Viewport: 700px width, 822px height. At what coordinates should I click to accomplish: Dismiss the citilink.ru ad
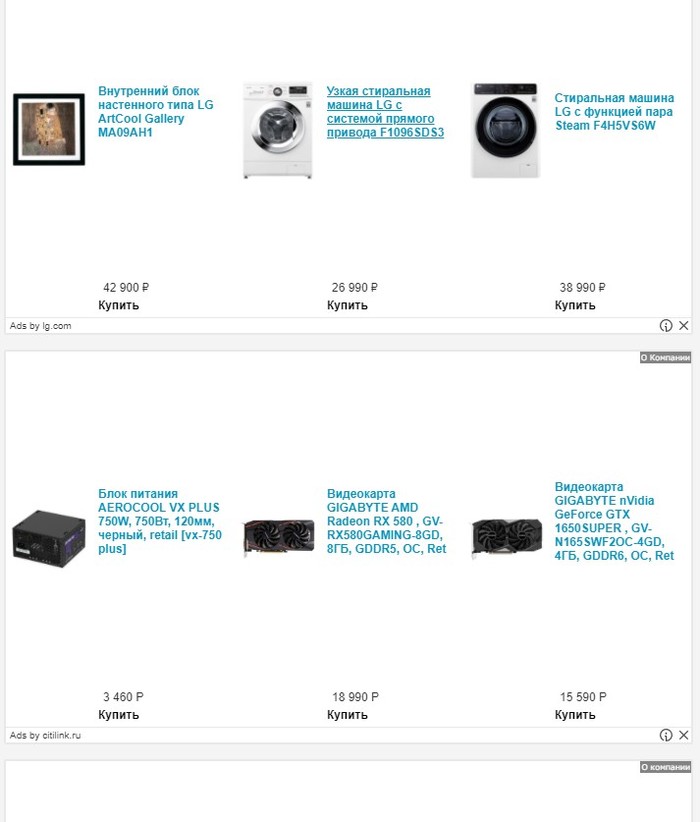pos(684,735)
